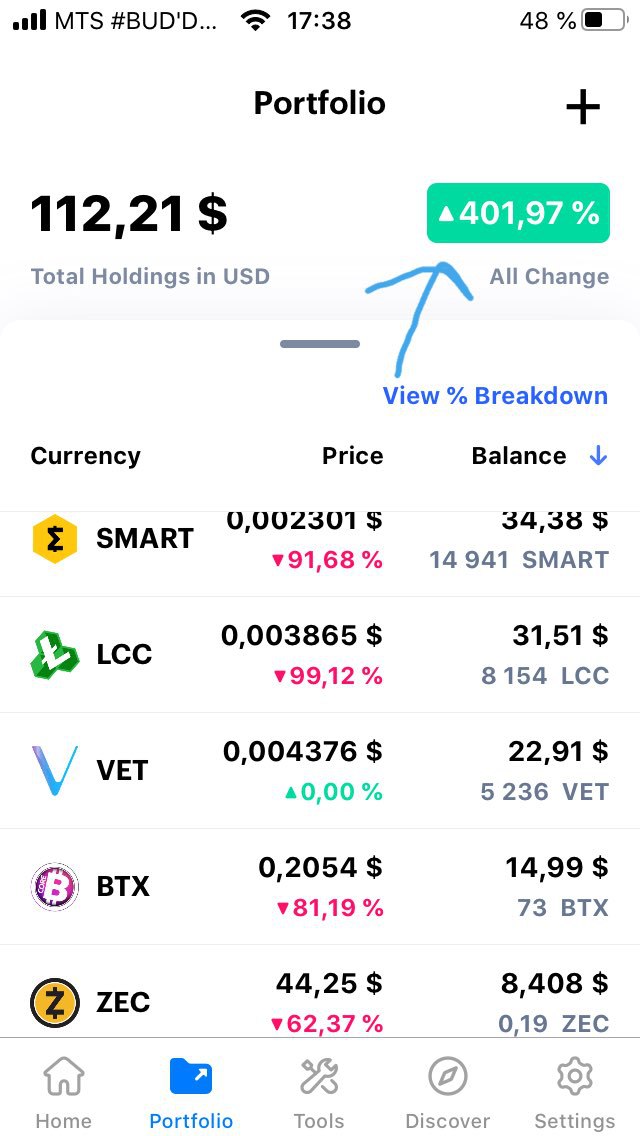Switch to the Discover tab
Viewport: 640px width, 1136px height.
coord(447,1093)
